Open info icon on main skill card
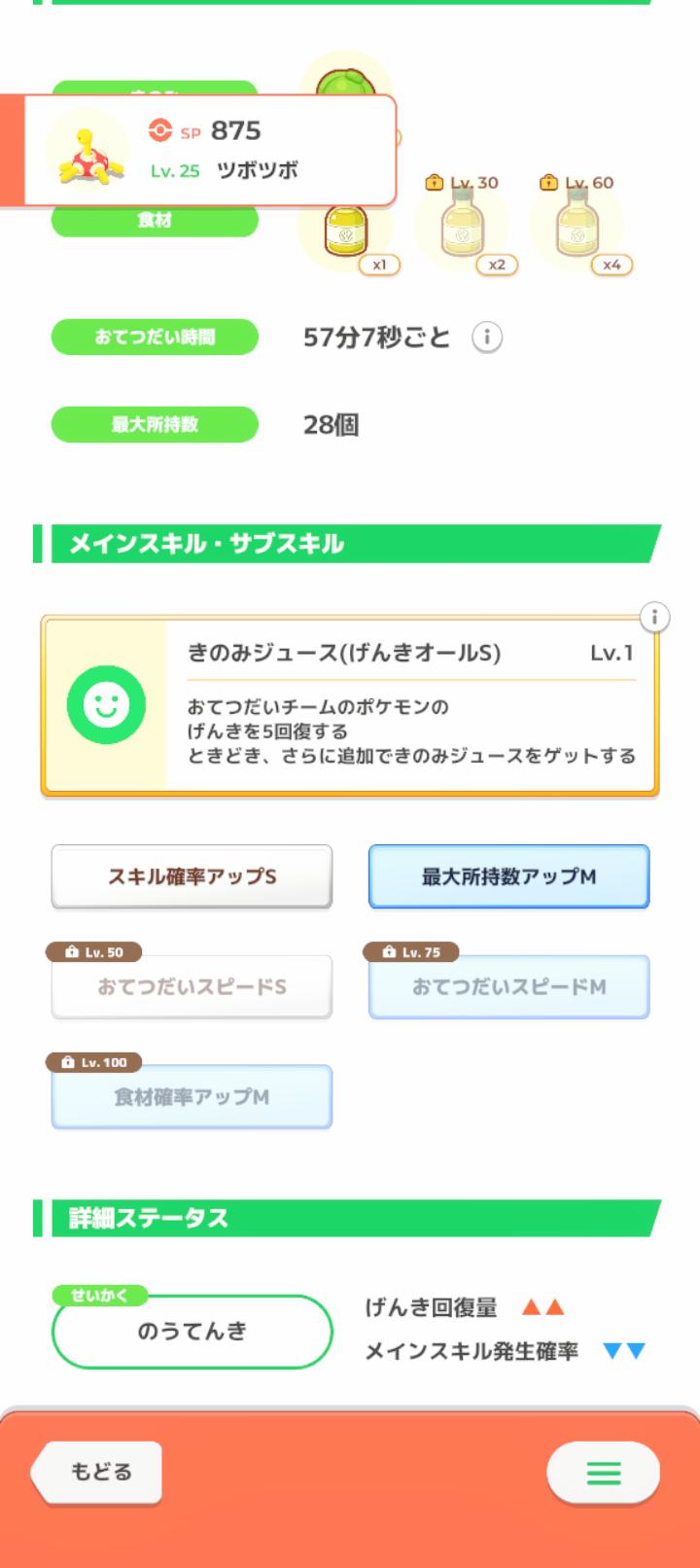This screenshot has width=700, height=1568. 654,617
